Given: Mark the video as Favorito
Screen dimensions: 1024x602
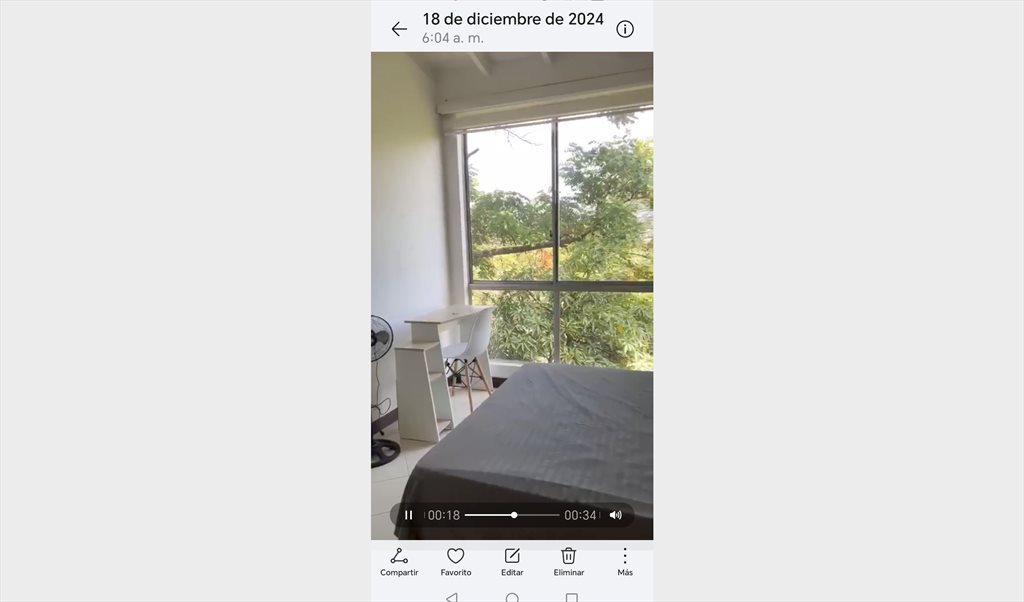Looking at the screenshot, I should pos(456,561).
